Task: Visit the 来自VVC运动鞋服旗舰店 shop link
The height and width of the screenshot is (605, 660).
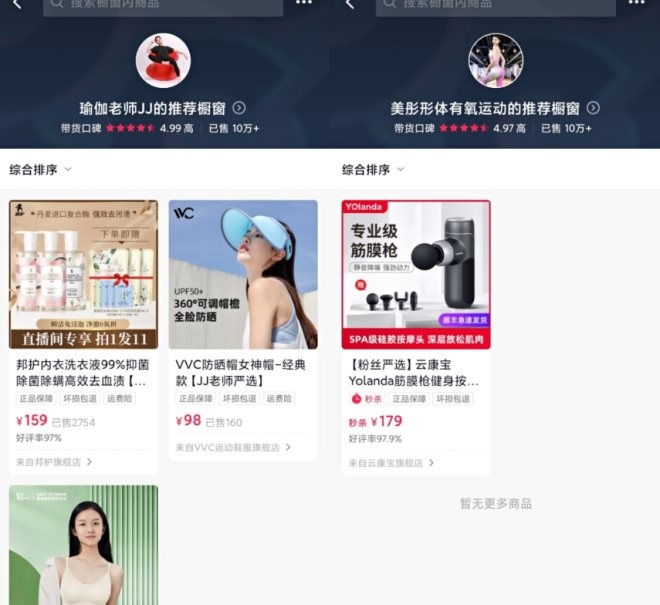Action: (233, 448)
